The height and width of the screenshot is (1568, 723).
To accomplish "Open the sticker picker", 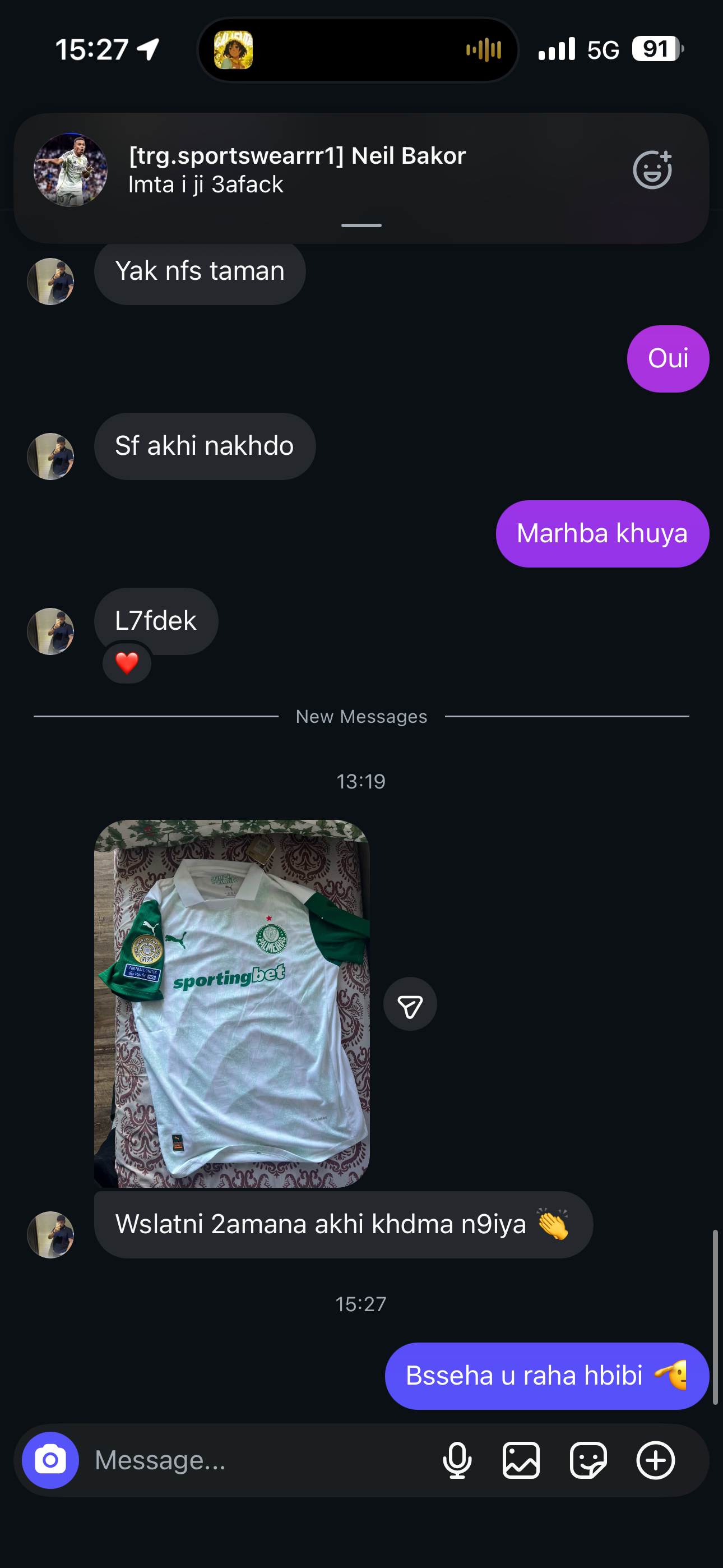I will (x=588, y=1460).
